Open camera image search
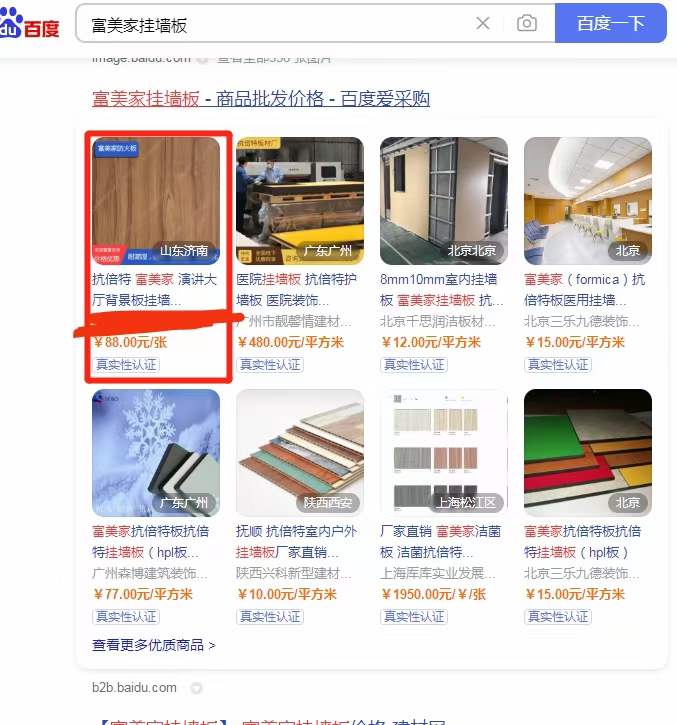Viewport: 677px width, 725px height. point(526,23)
